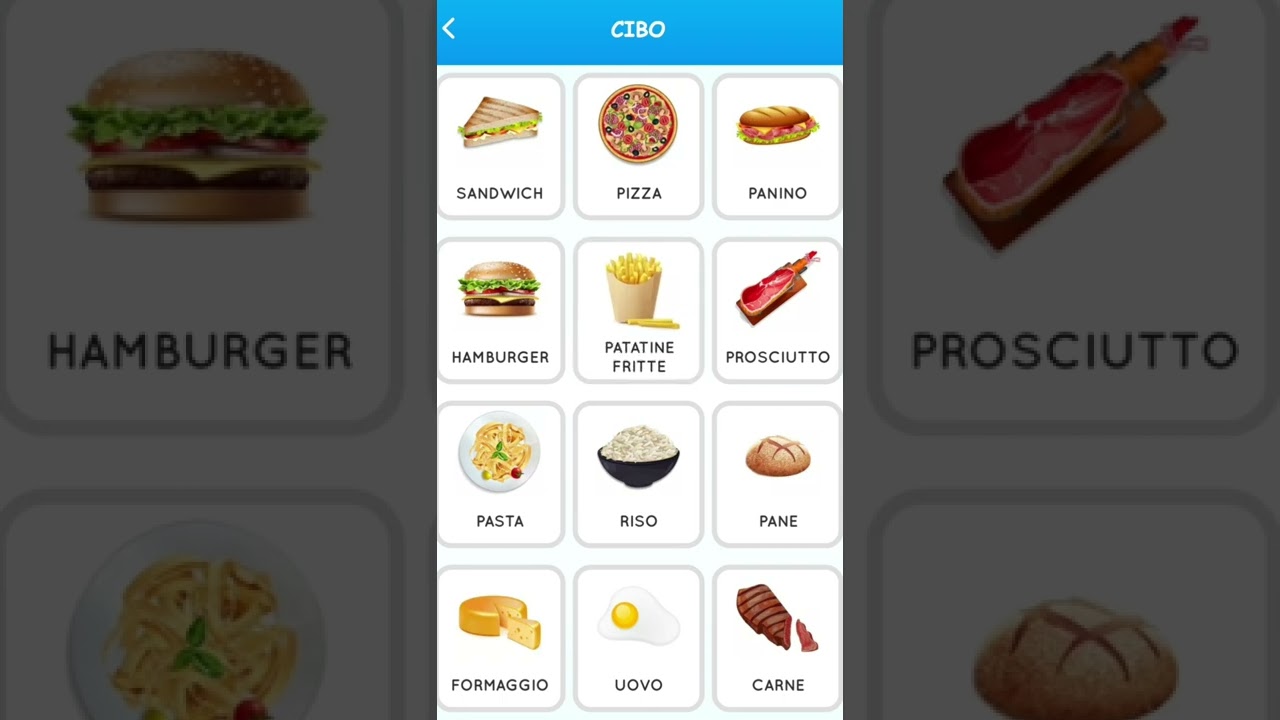
Task: Open the SANDWICH card
Action: click(x=500, y=146)
